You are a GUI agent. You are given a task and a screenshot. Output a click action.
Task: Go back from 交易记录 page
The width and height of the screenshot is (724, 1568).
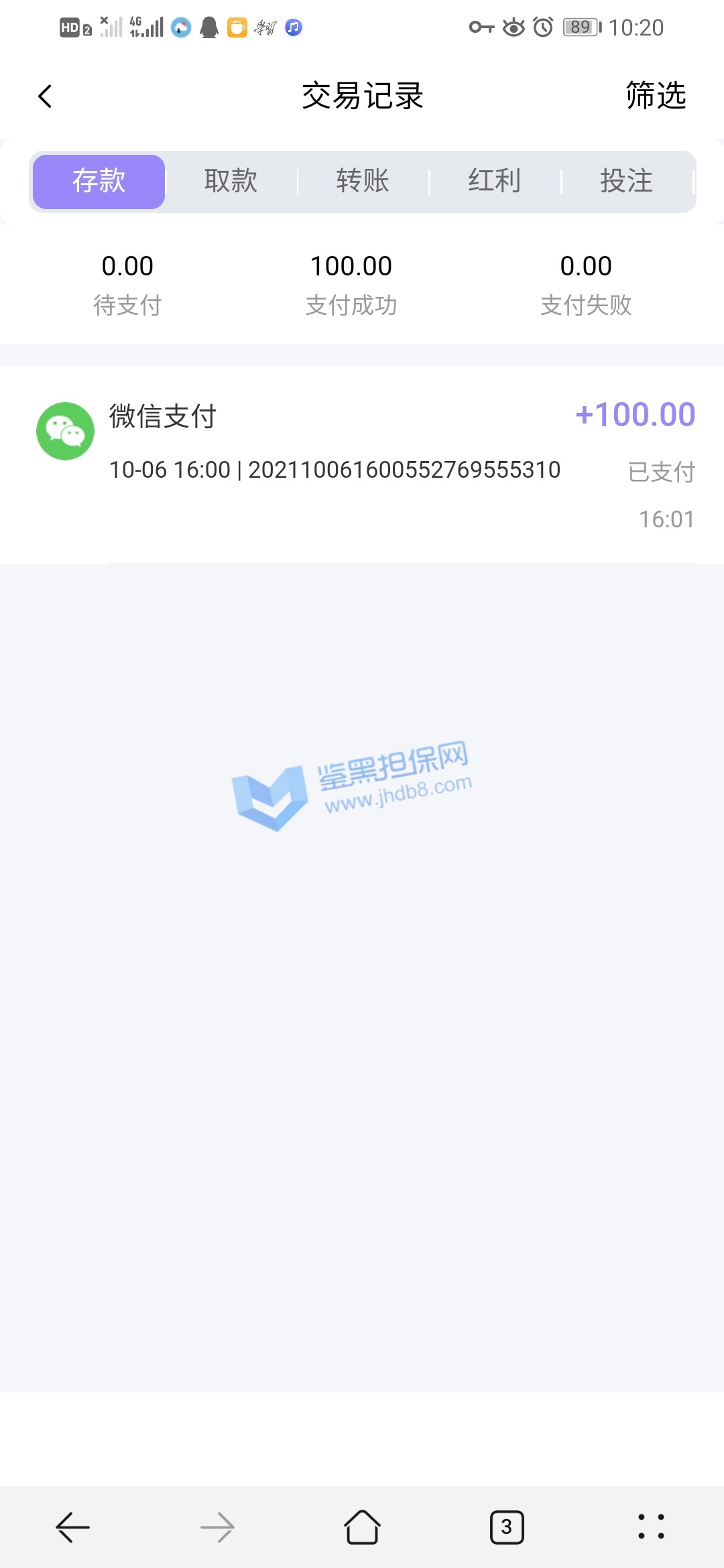coord(45,96)
